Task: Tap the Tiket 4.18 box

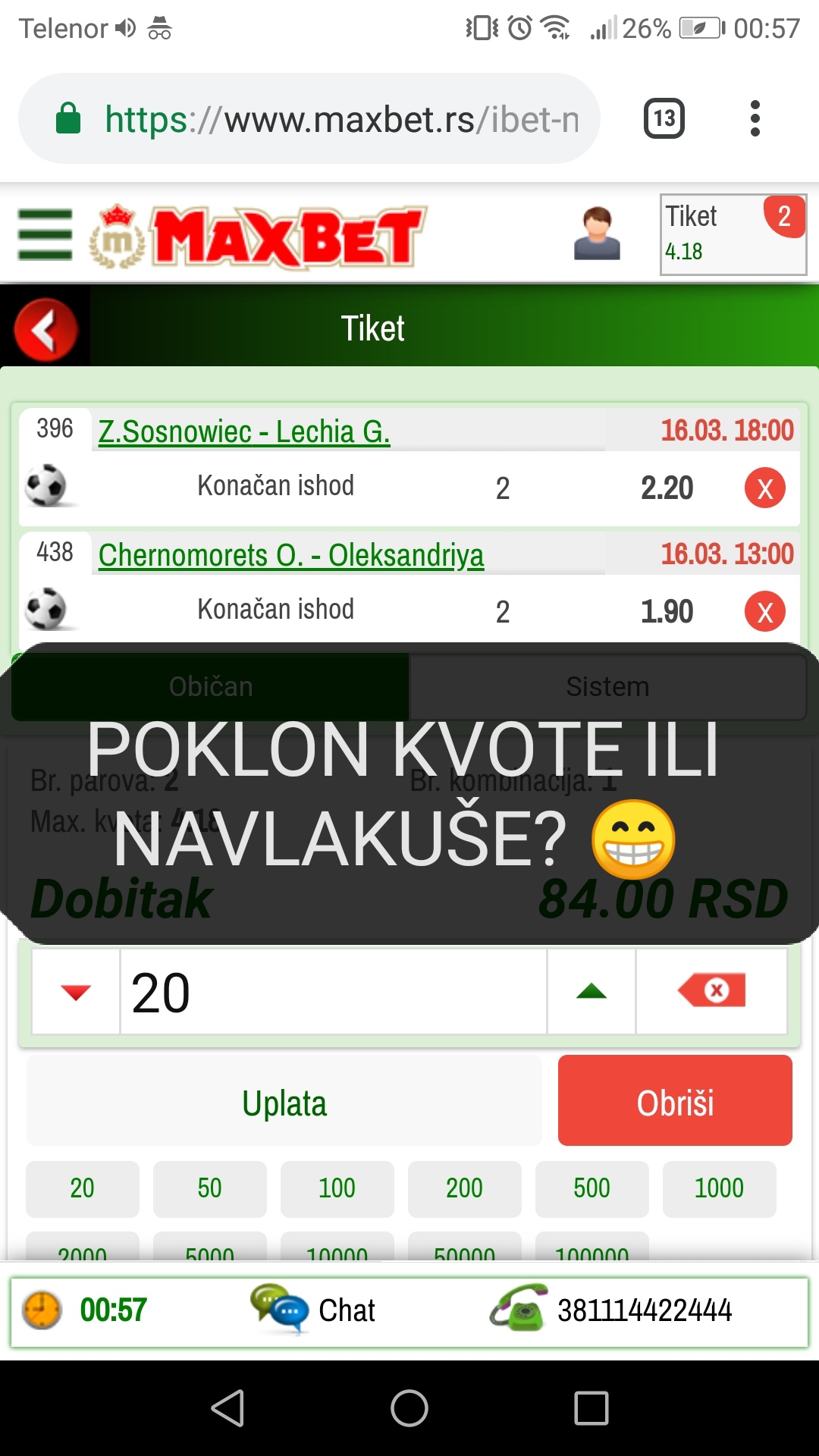Action: point(733,234)
